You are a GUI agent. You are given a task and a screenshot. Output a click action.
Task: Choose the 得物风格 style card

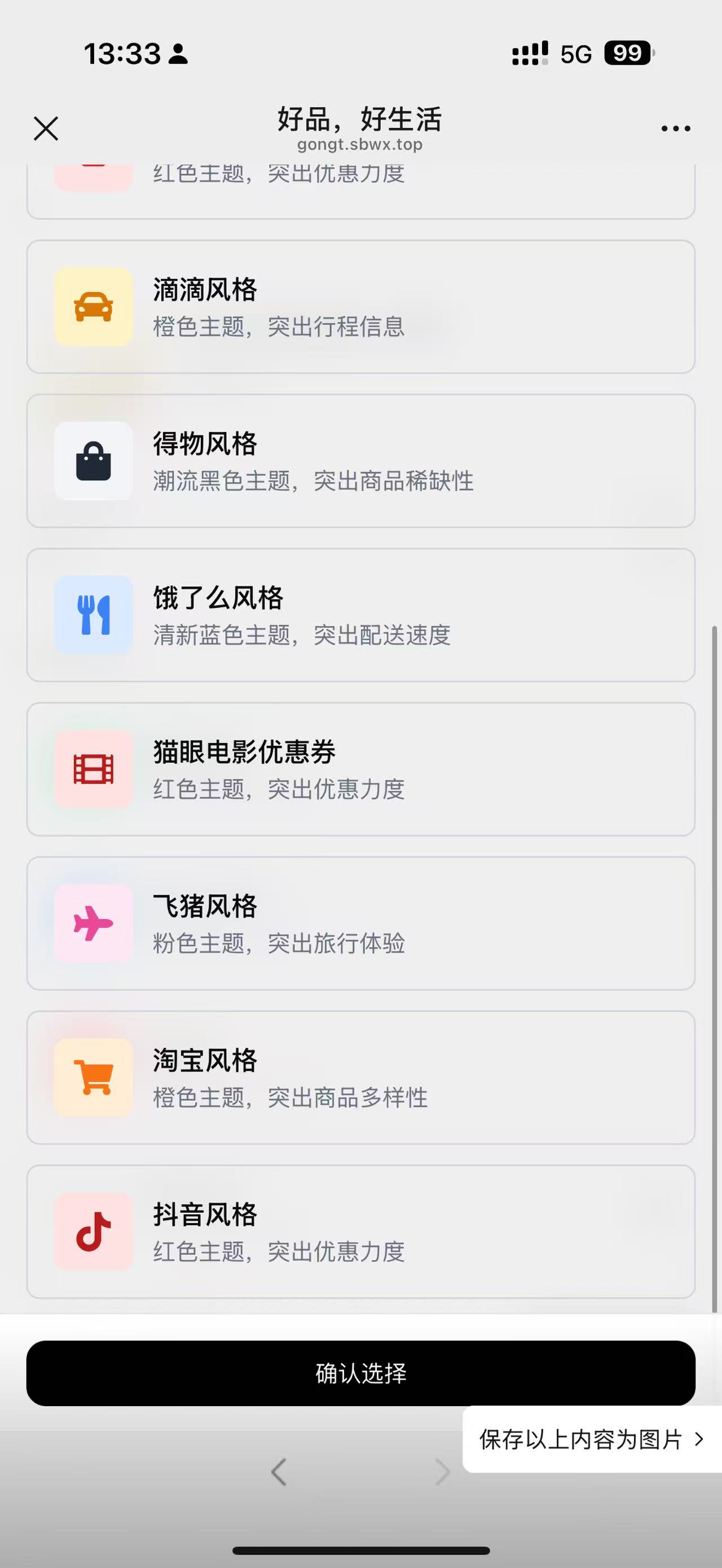pyautogui.click(x=360, y=462)
